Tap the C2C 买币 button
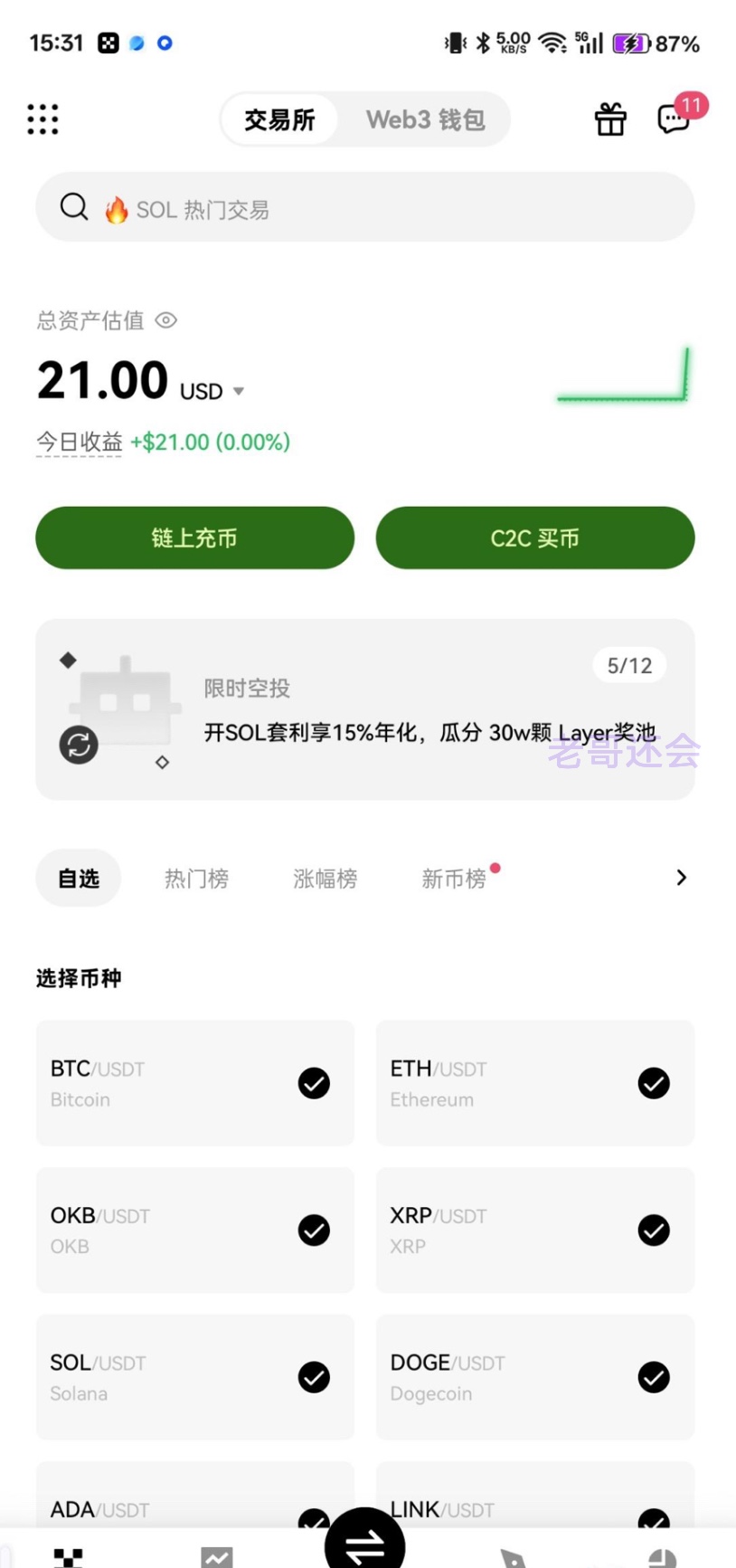The image size is (736, 1568). coord(534,538)
